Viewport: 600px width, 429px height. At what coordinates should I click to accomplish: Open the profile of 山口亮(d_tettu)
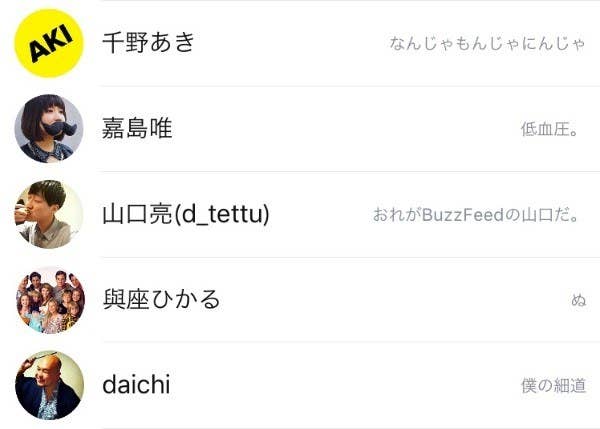tap(186, 214)
